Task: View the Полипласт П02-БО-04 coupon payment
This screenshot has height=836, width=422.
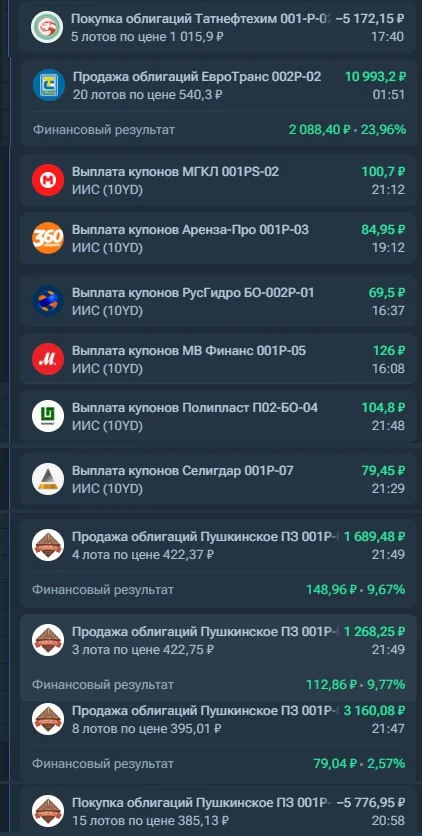Action: [x=217, y=416]
